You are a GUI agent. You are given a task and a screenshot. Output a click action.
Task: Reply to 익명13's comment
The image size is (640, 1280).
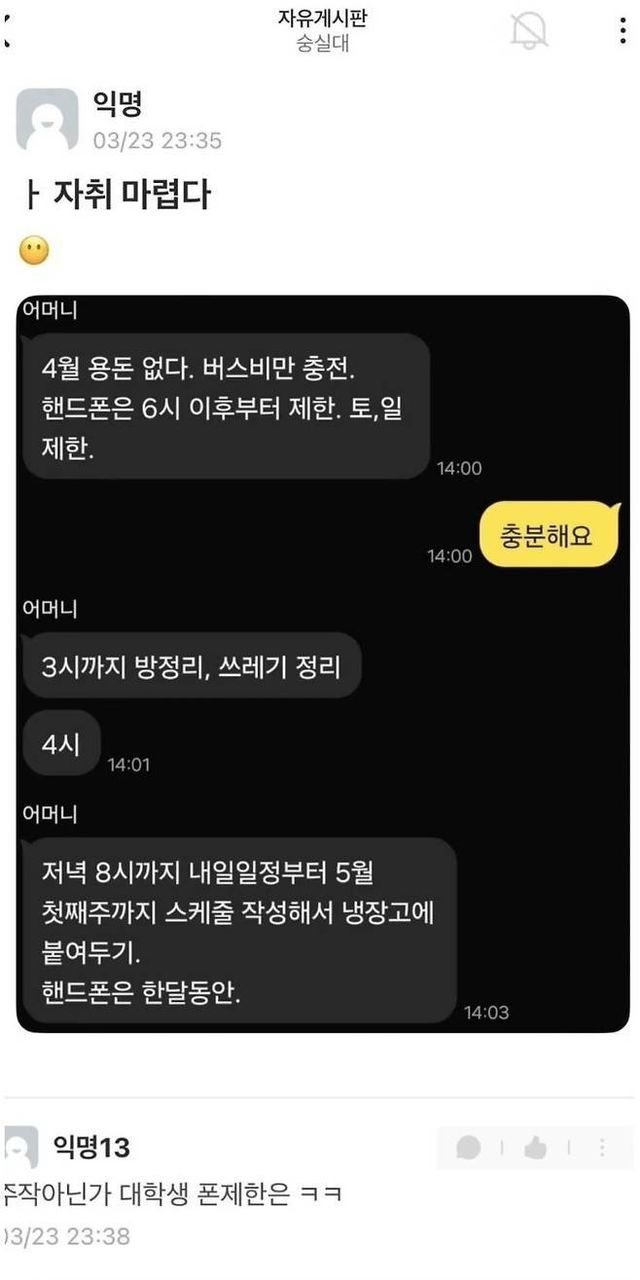(468, 1148)
